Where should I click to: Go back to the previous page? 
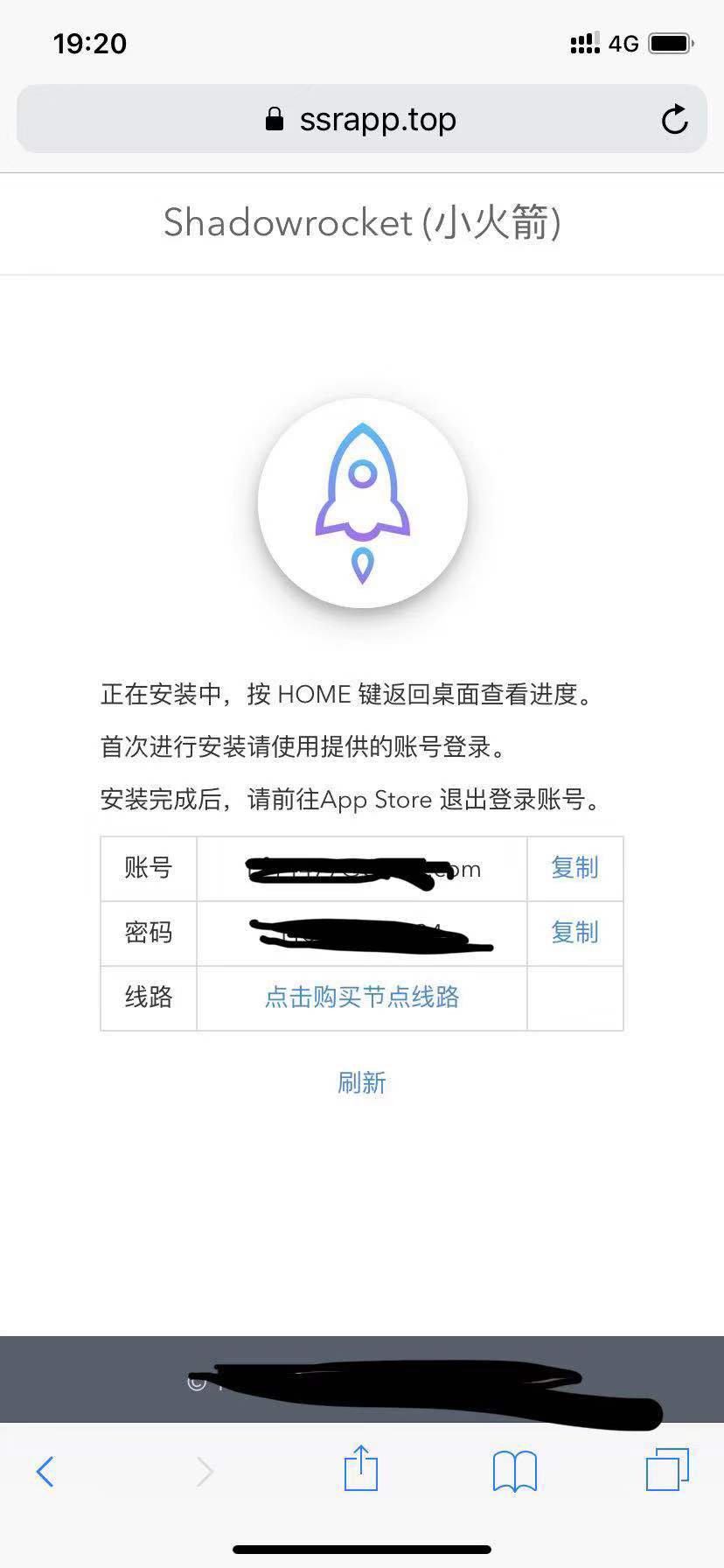pyautogui.click(x=45, y=1472)
